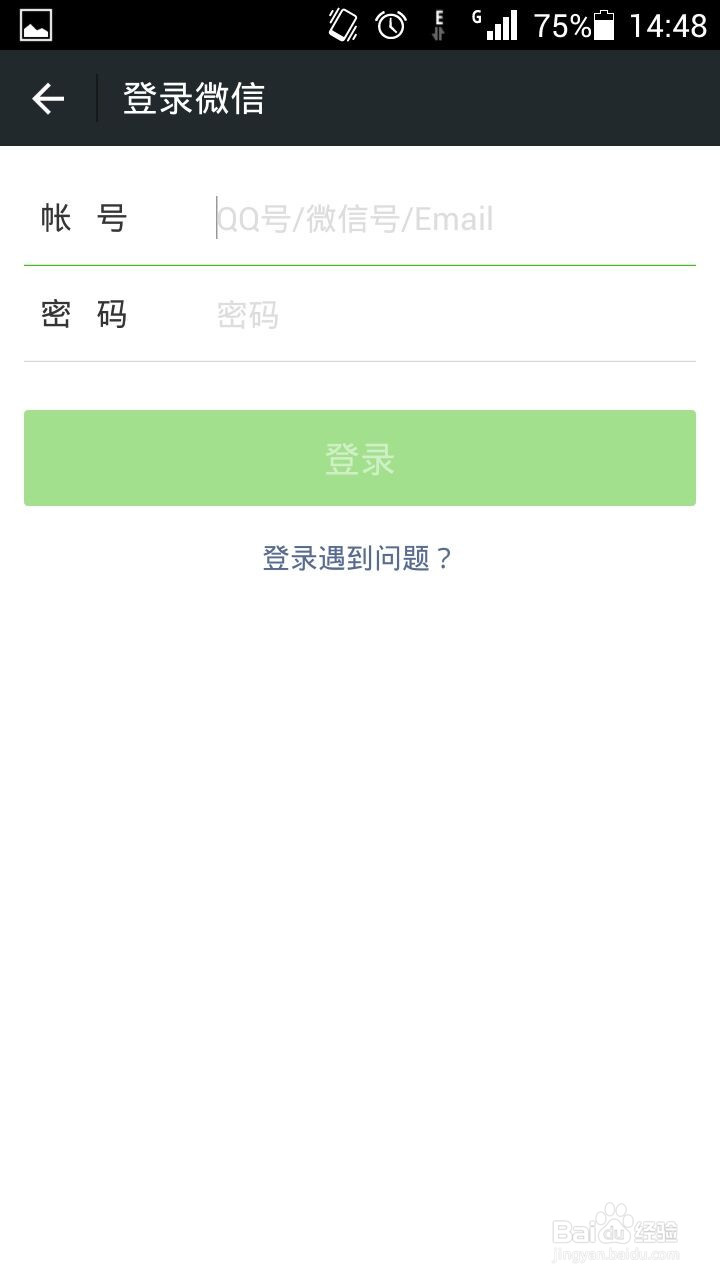720x1280 pixels.
Task: Tap the back arrow to exit login
Action: pyautogui.click(x=46, y=98)
